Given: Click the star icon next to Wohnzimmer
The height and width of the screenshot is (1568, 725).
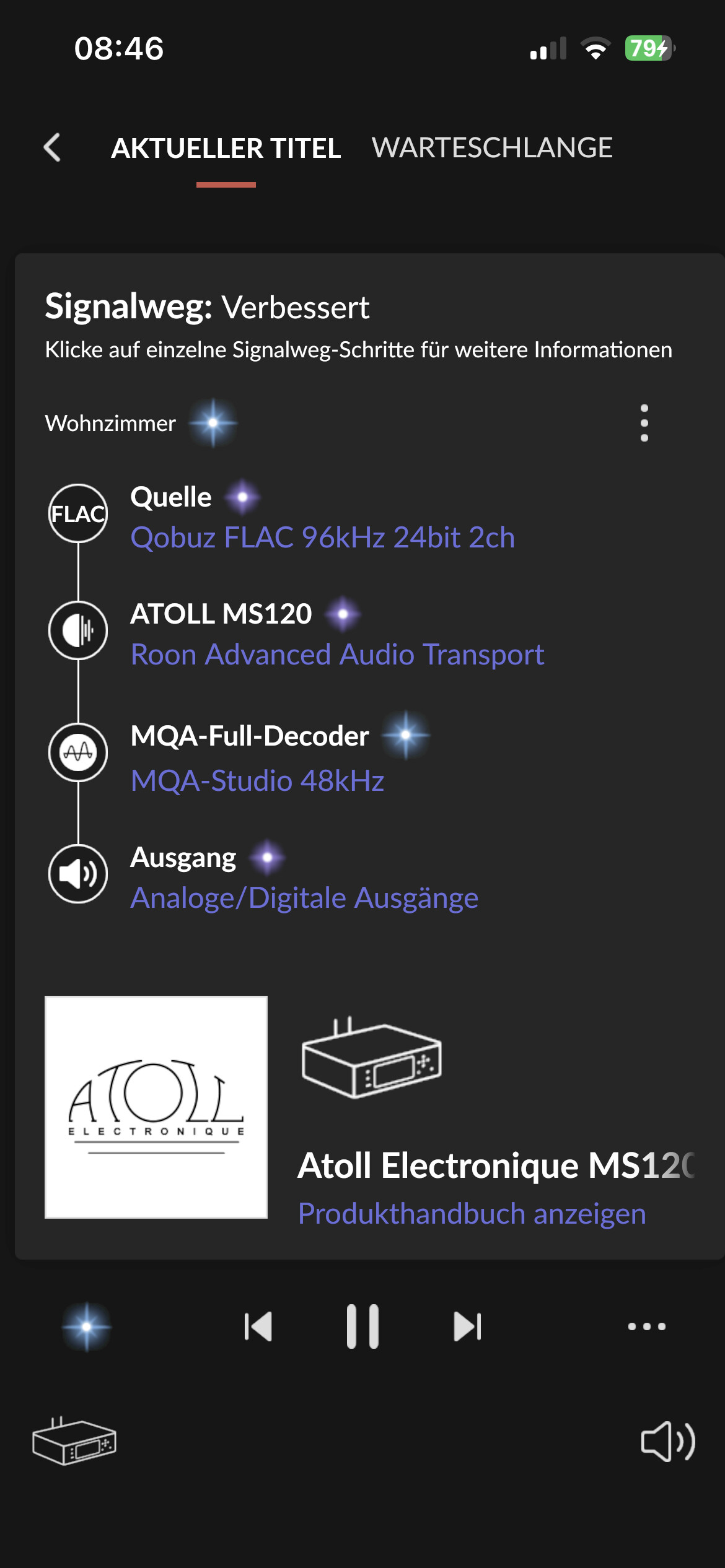Looking at the screenshot, I should point(213,423).
